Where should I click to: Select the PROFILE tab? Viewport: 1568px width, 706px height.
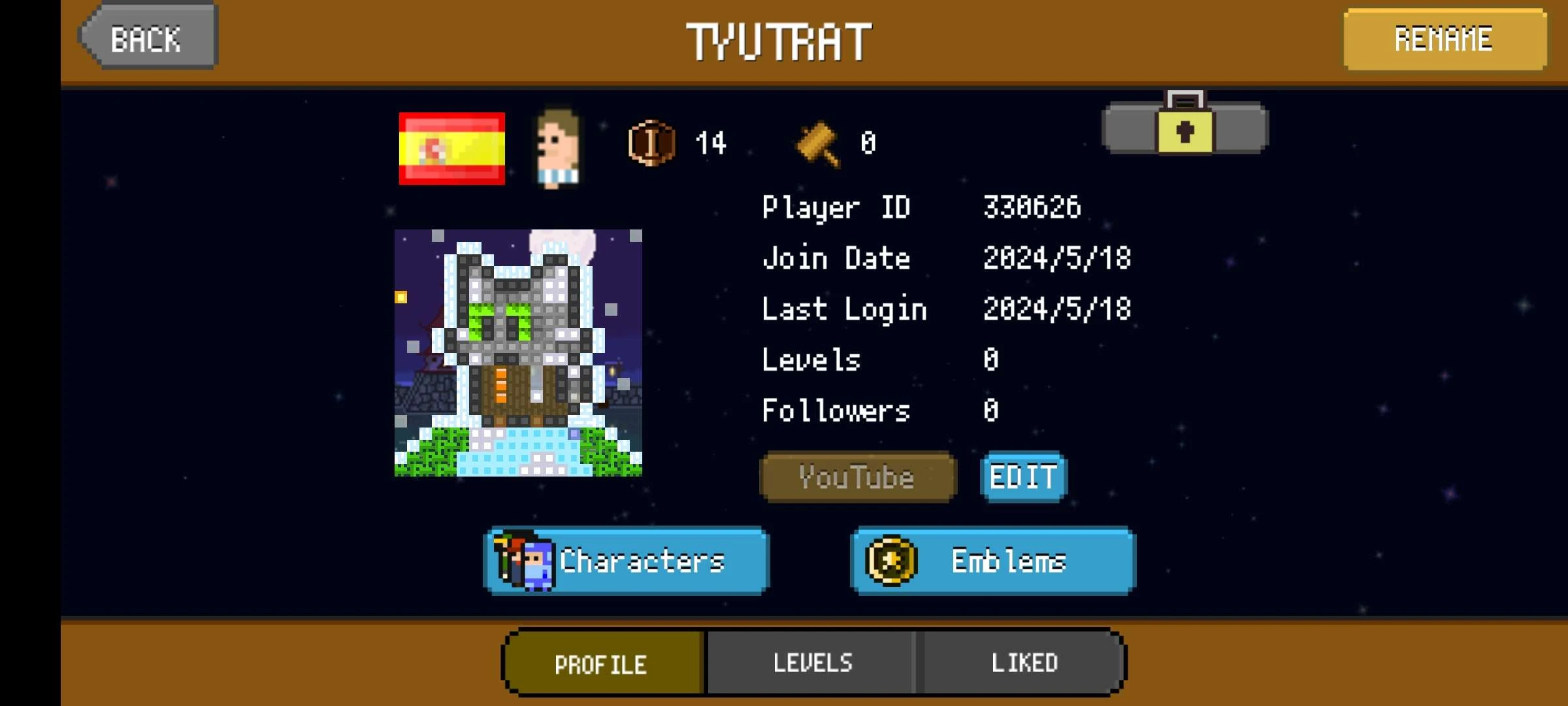pos(601,664)
